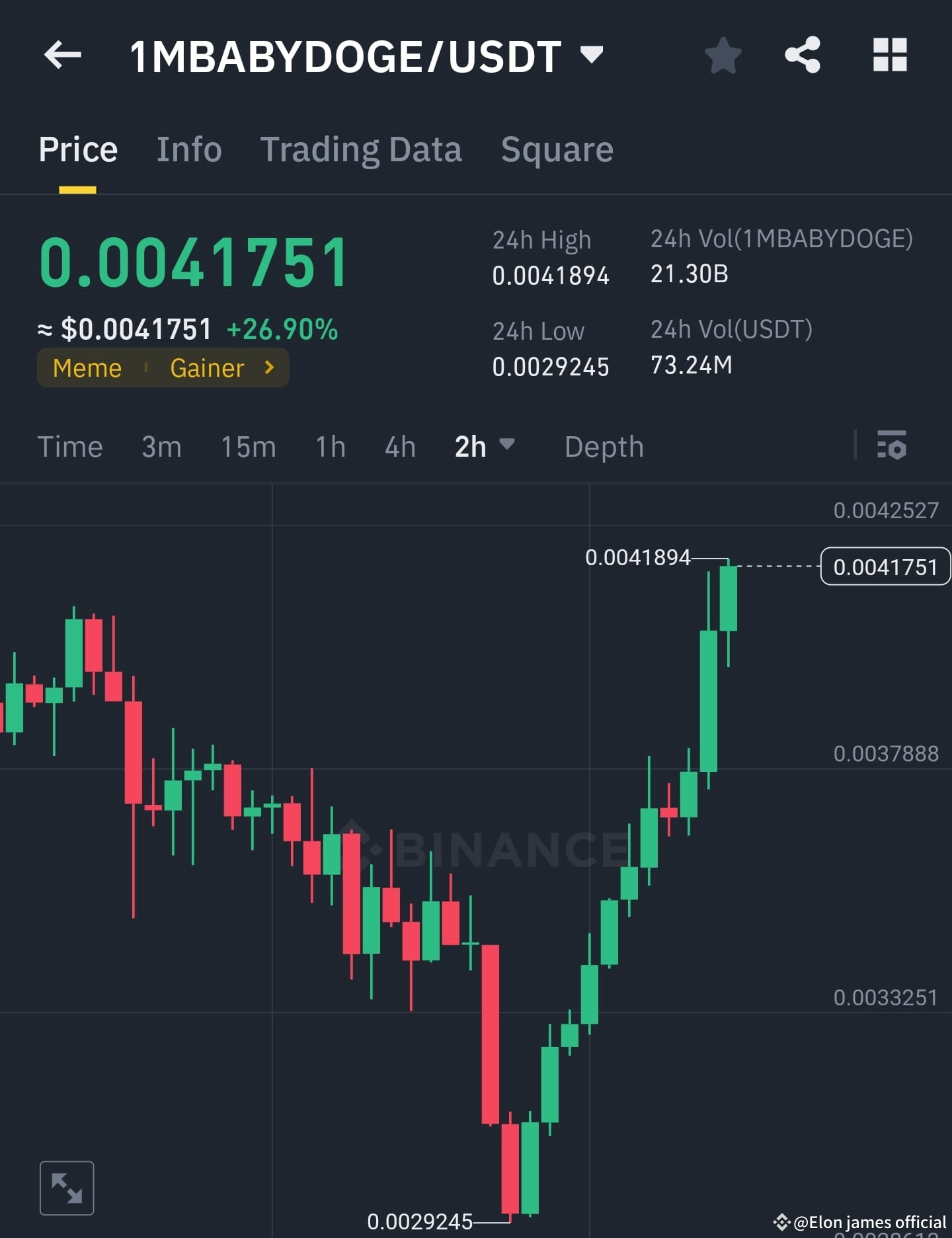Expand chart to fullscreen view
952x1238 pixels.
pos(67,1187)
